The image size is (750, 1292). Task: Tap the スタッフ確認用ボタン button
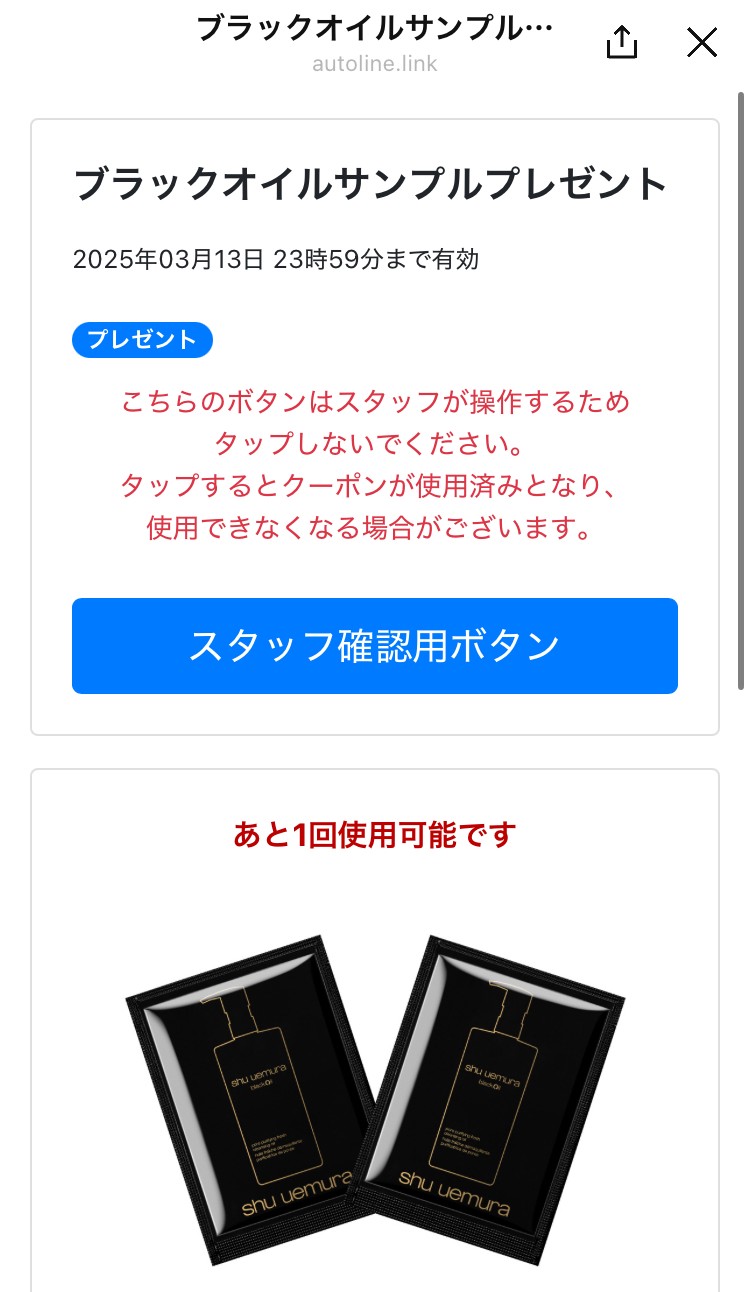point(375,646)
